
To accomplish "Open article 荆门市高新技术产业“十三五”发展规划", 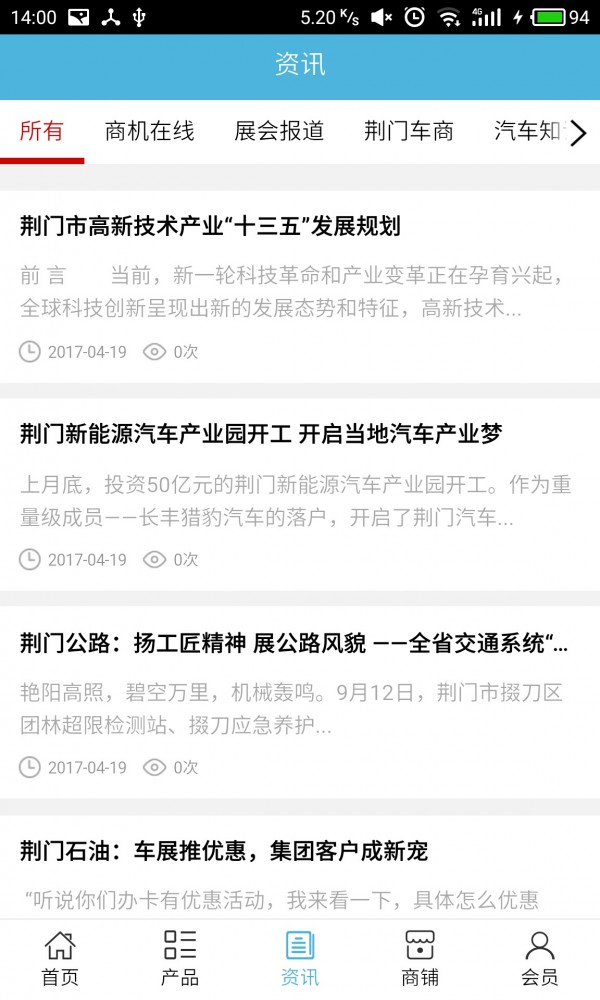I will (210, 226).
